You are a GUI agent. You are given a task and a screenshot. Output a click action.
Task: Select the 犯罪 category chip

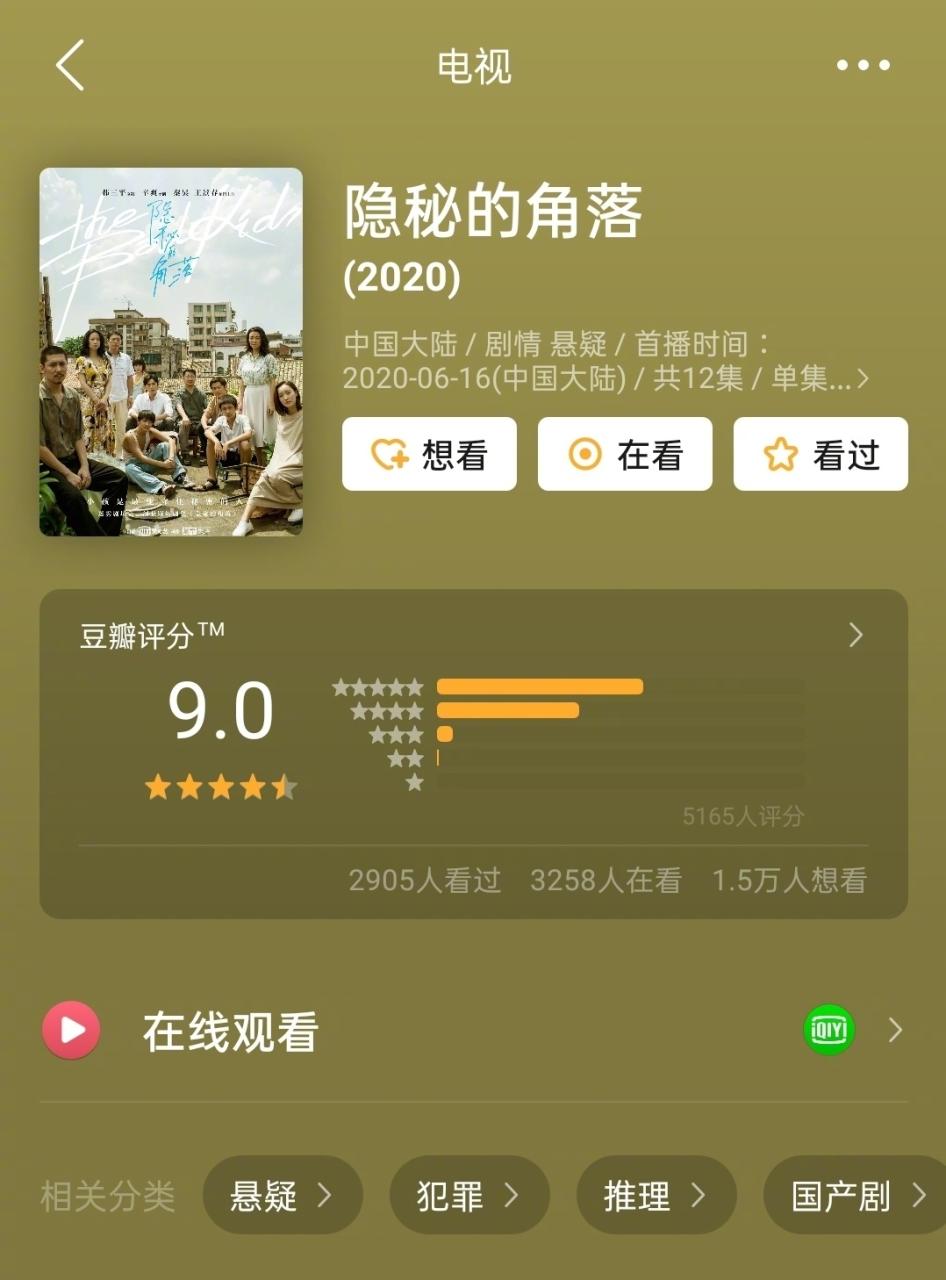click(x=469, y=1195)
